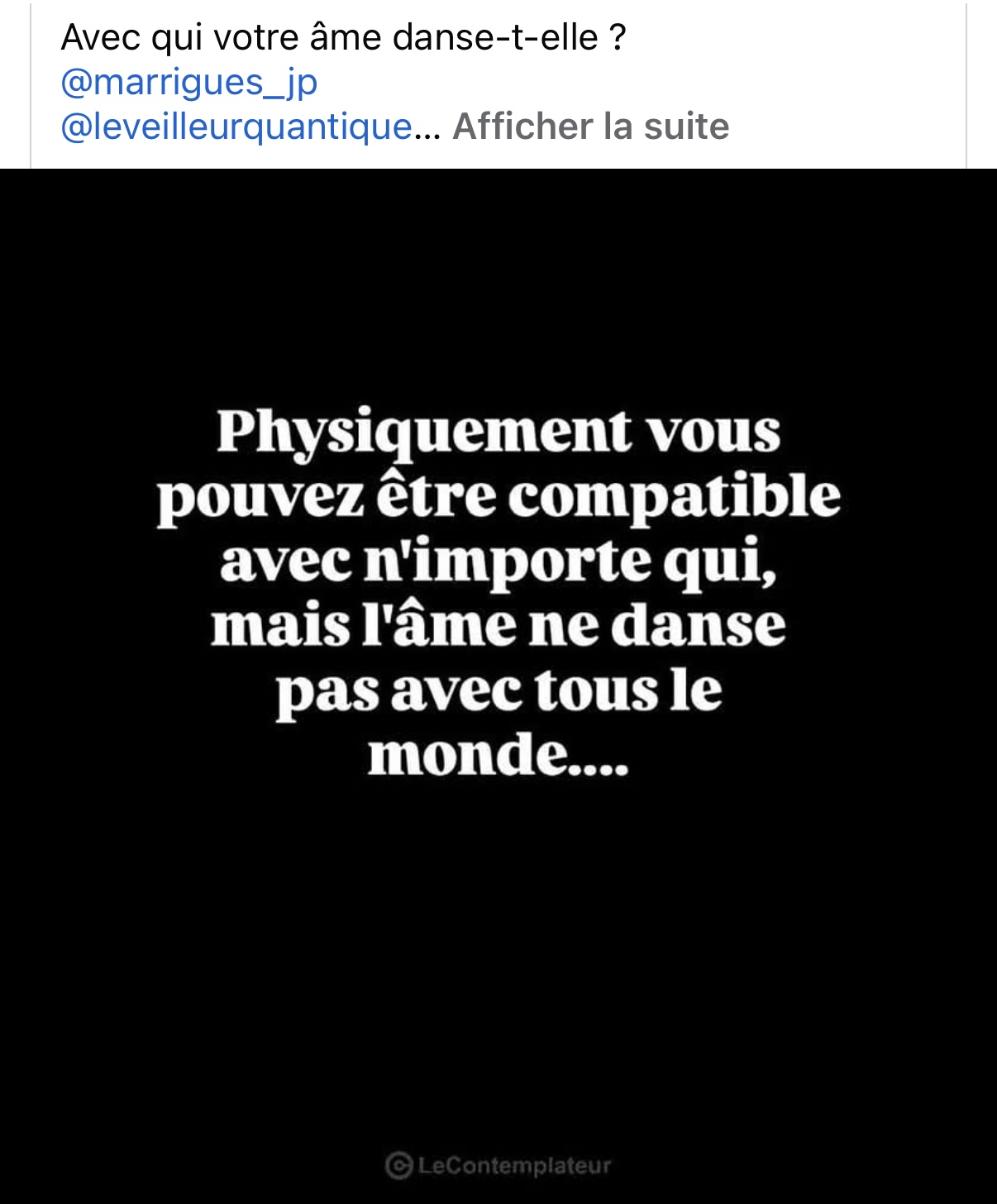Expand the post with Afficher la suite

pyautogui.click(x=590, y=127)
